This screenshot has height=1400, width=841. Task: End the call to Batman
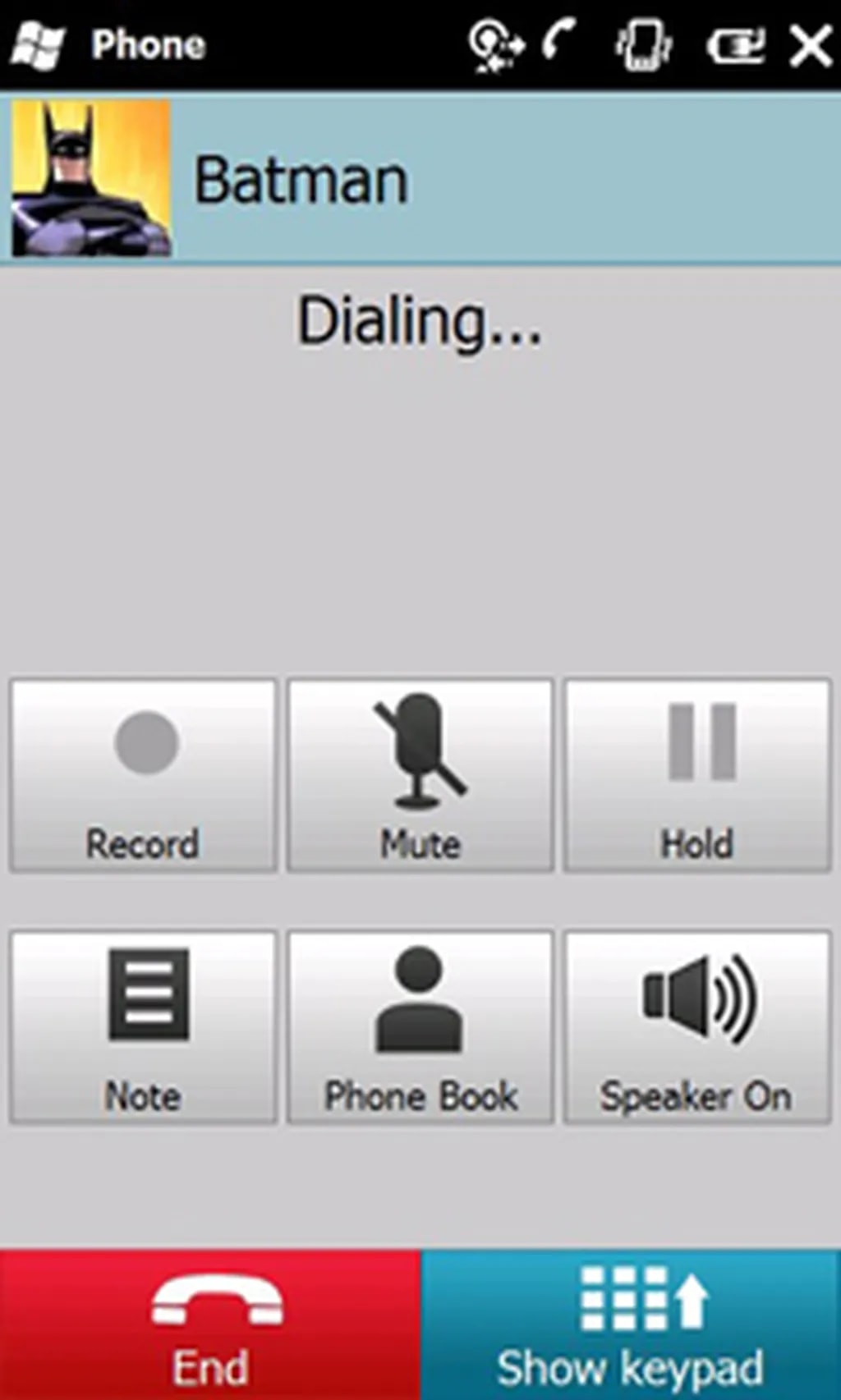(x=210, y=1325)
